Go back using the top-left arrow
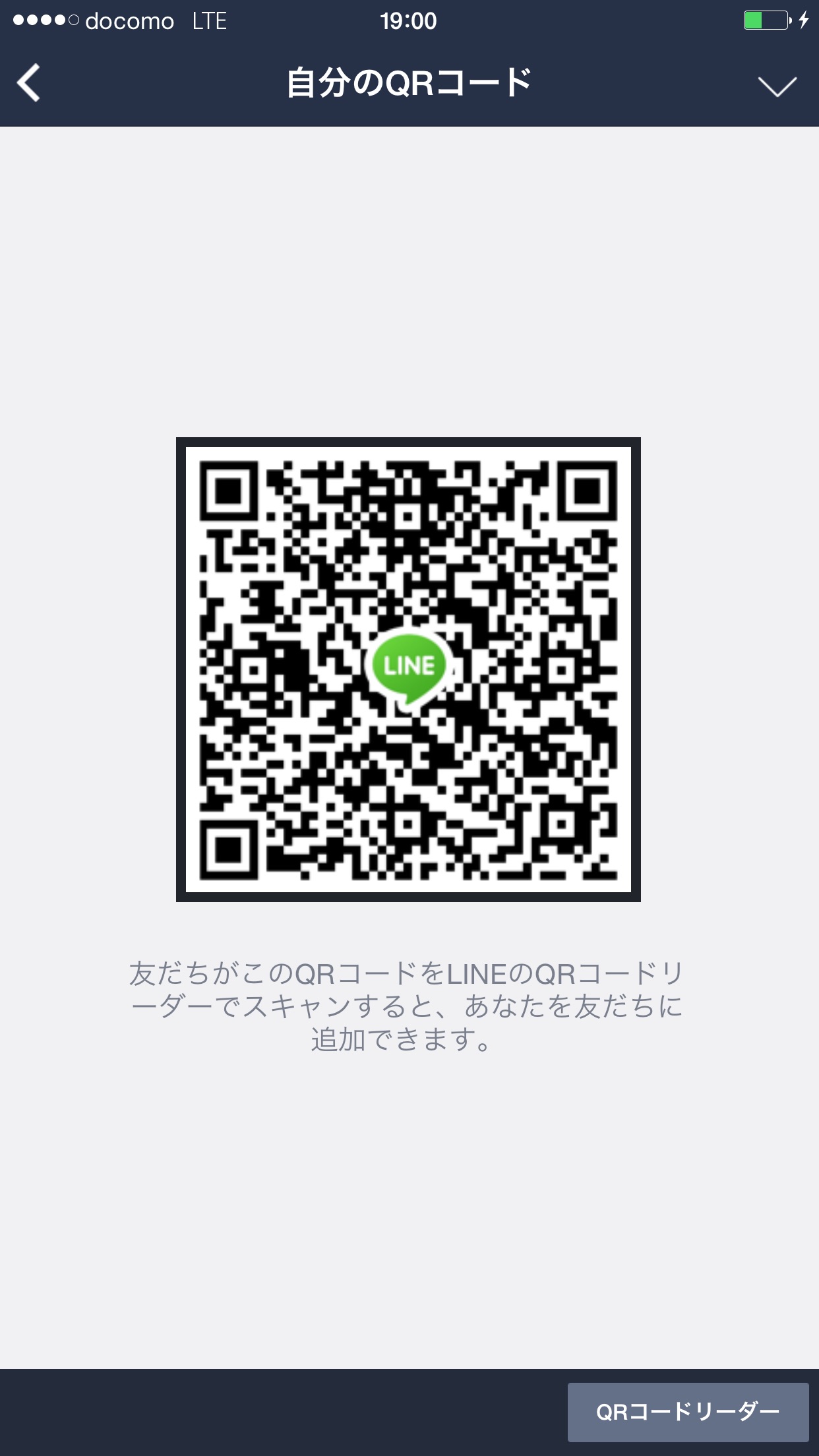The height and width of the screenshot is (1456, 819). coord(29,83)
